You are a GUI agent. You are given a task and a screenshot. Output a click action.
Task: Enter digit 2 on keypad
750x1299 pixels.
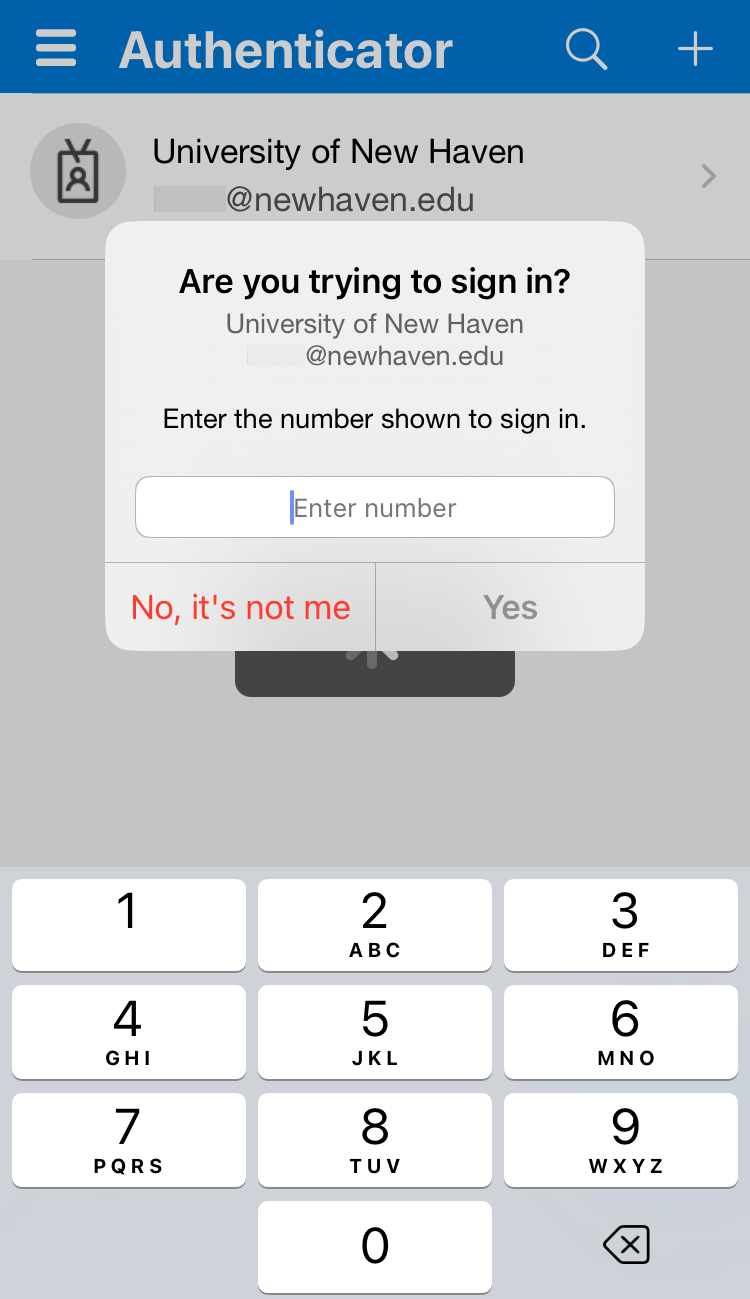tap(375, 924)
